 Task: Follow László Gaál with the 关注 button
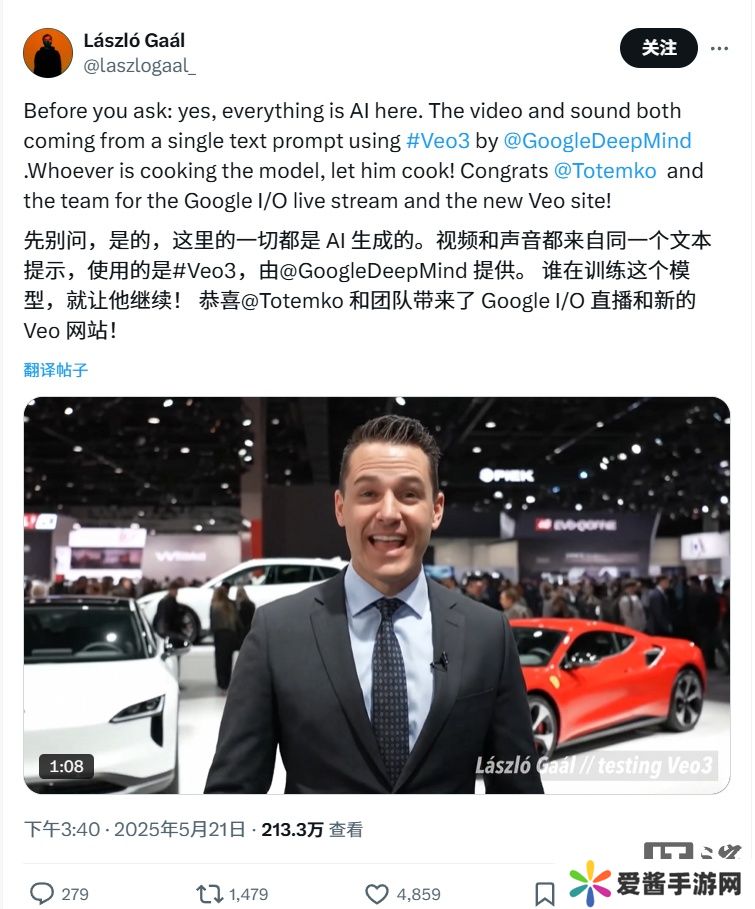tap(658, 48)
